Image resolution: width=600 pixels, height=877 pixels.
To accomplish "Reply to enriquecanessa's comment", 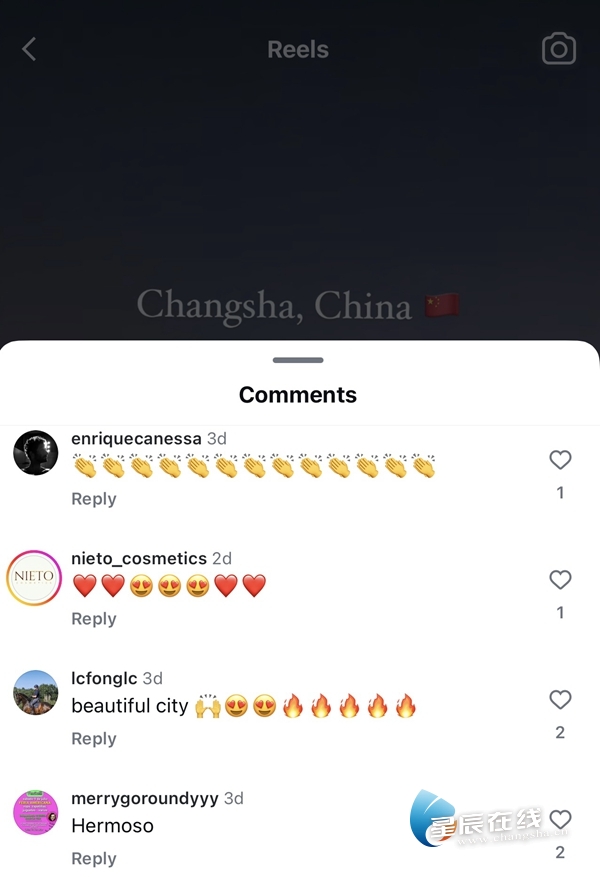I will (x=93, y=499).
